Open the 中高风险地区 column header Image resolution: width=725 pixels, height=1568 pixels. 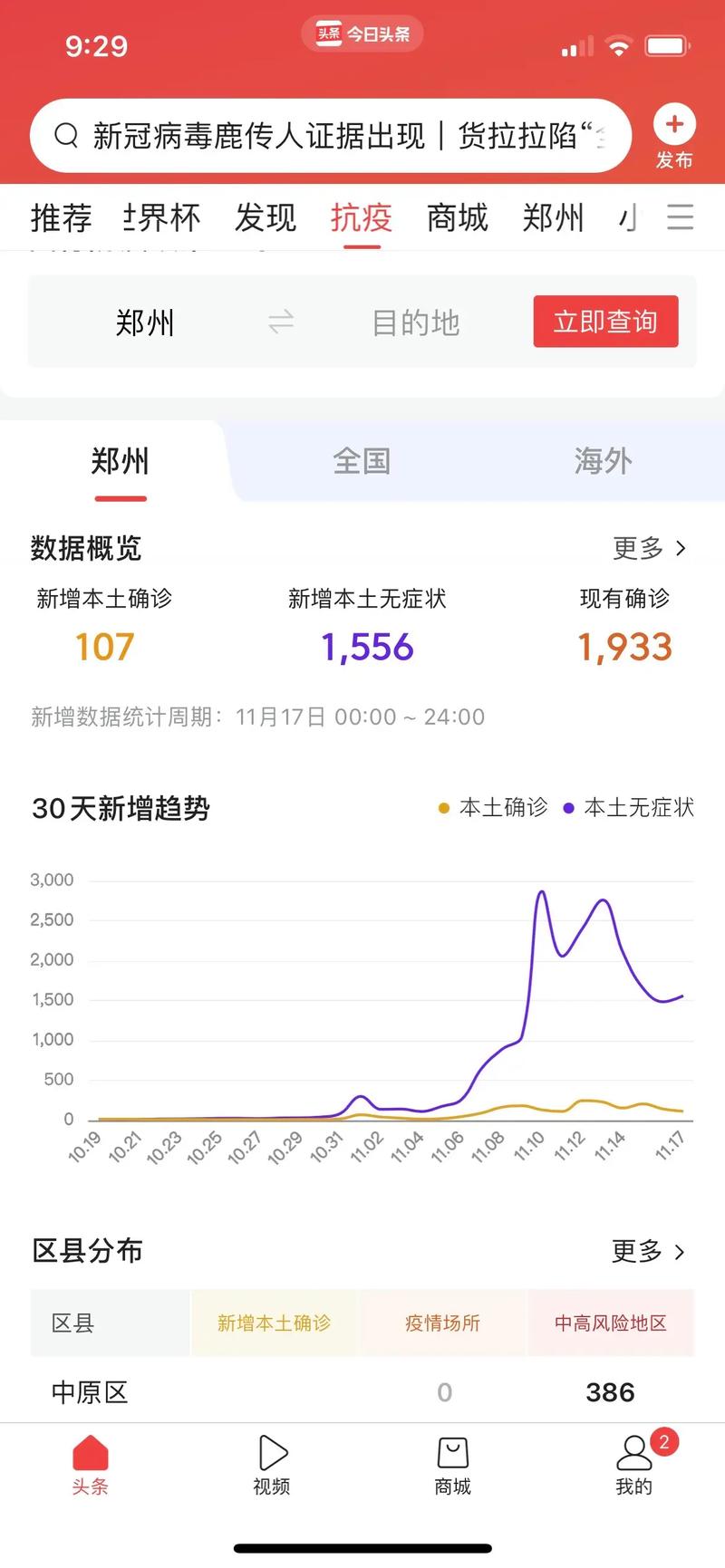pyautogui.click(x=611, y=1323)
